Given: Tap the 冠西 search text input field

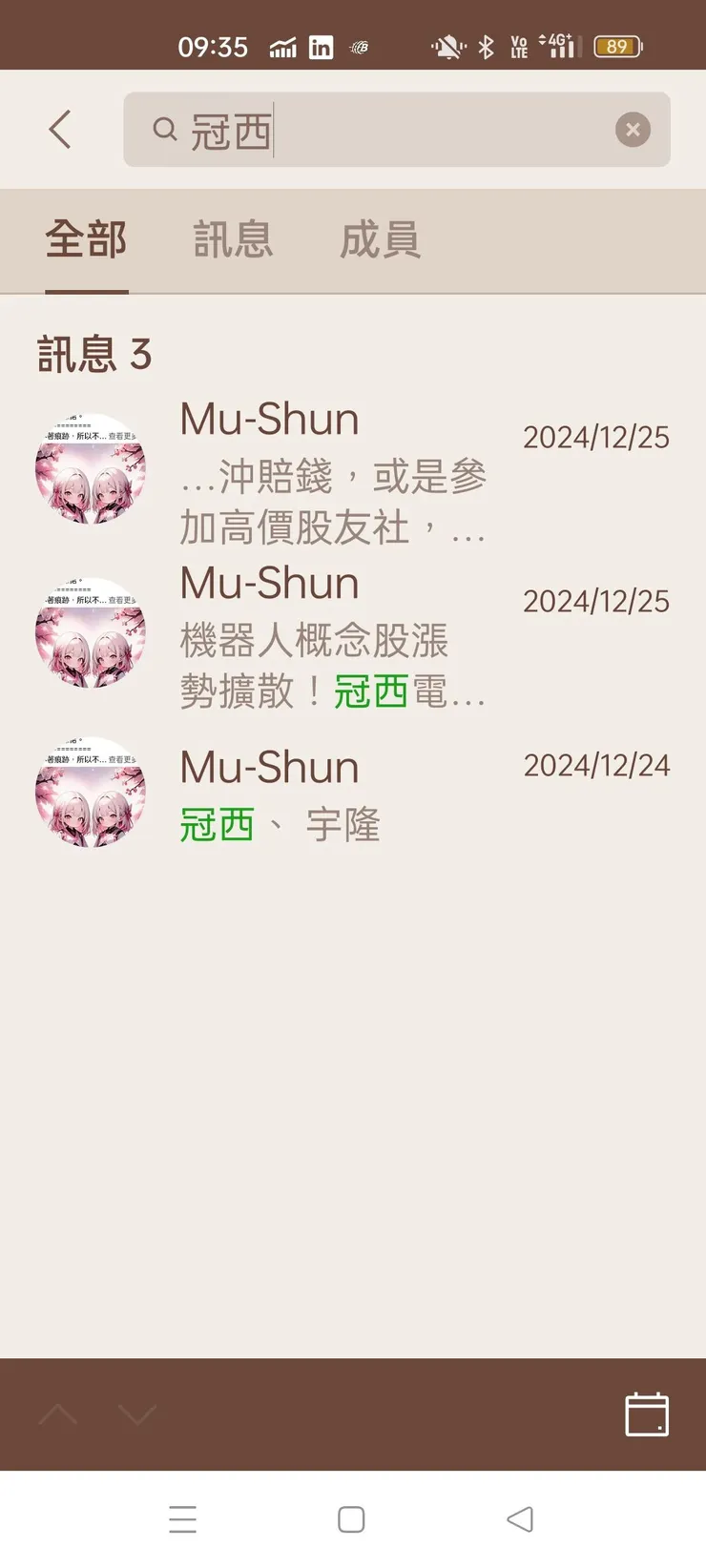Looking at the screenshot, I should point(382,130).
